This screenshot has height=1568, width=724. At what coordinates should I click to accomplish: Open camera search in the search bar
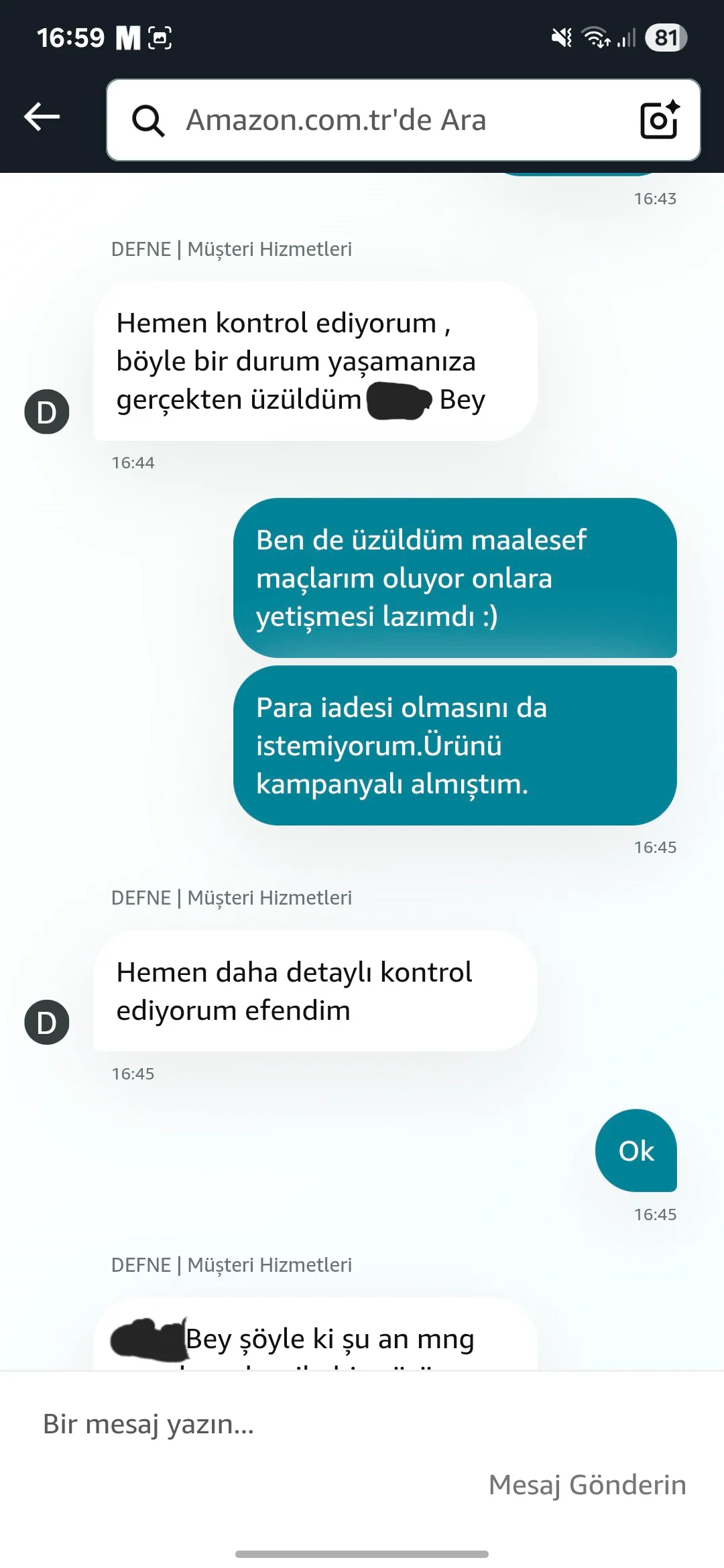(659, 120)
